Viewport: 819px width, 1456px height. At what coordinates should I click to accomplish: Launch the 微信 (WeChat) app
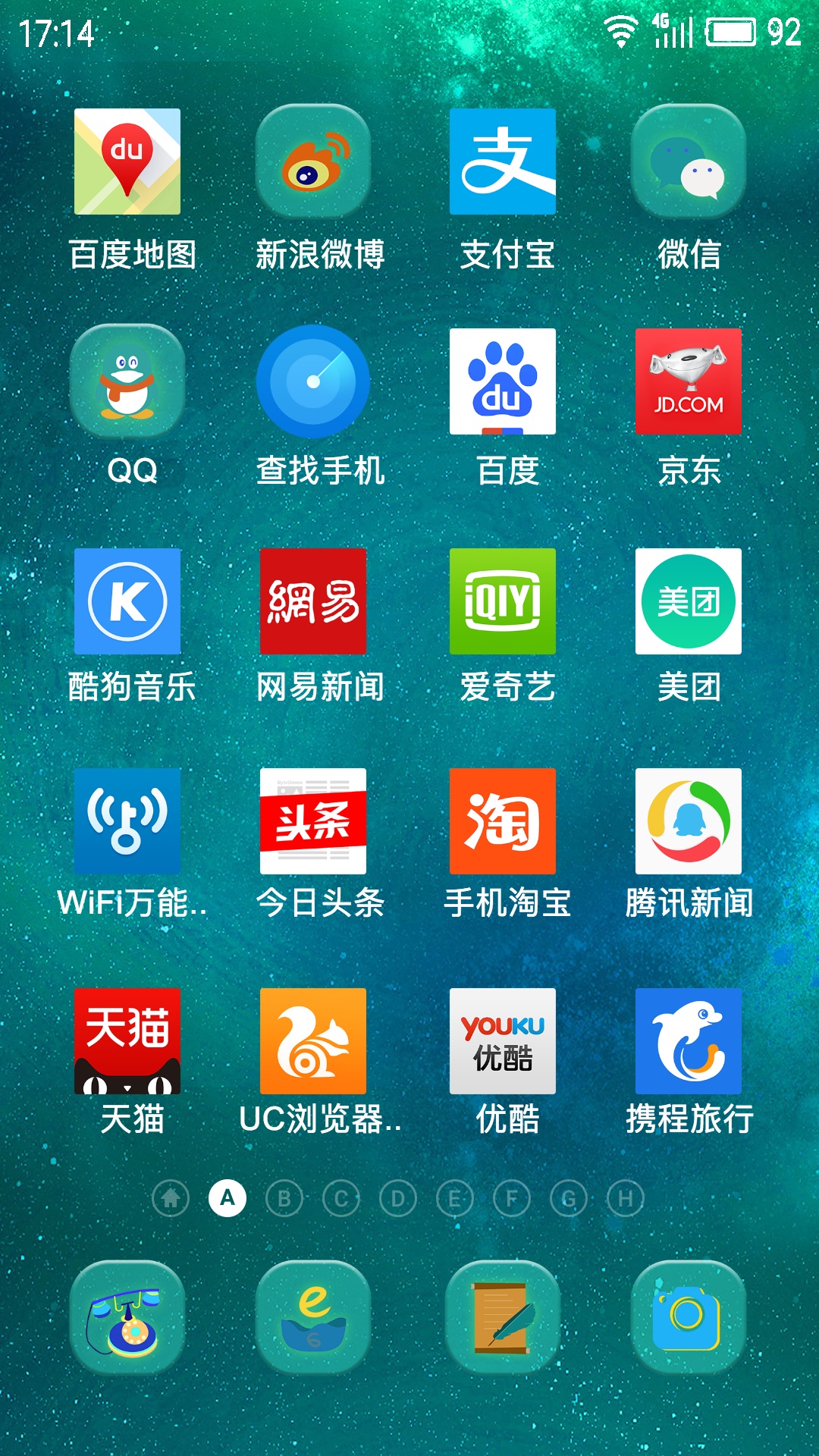tap(689, 162)
